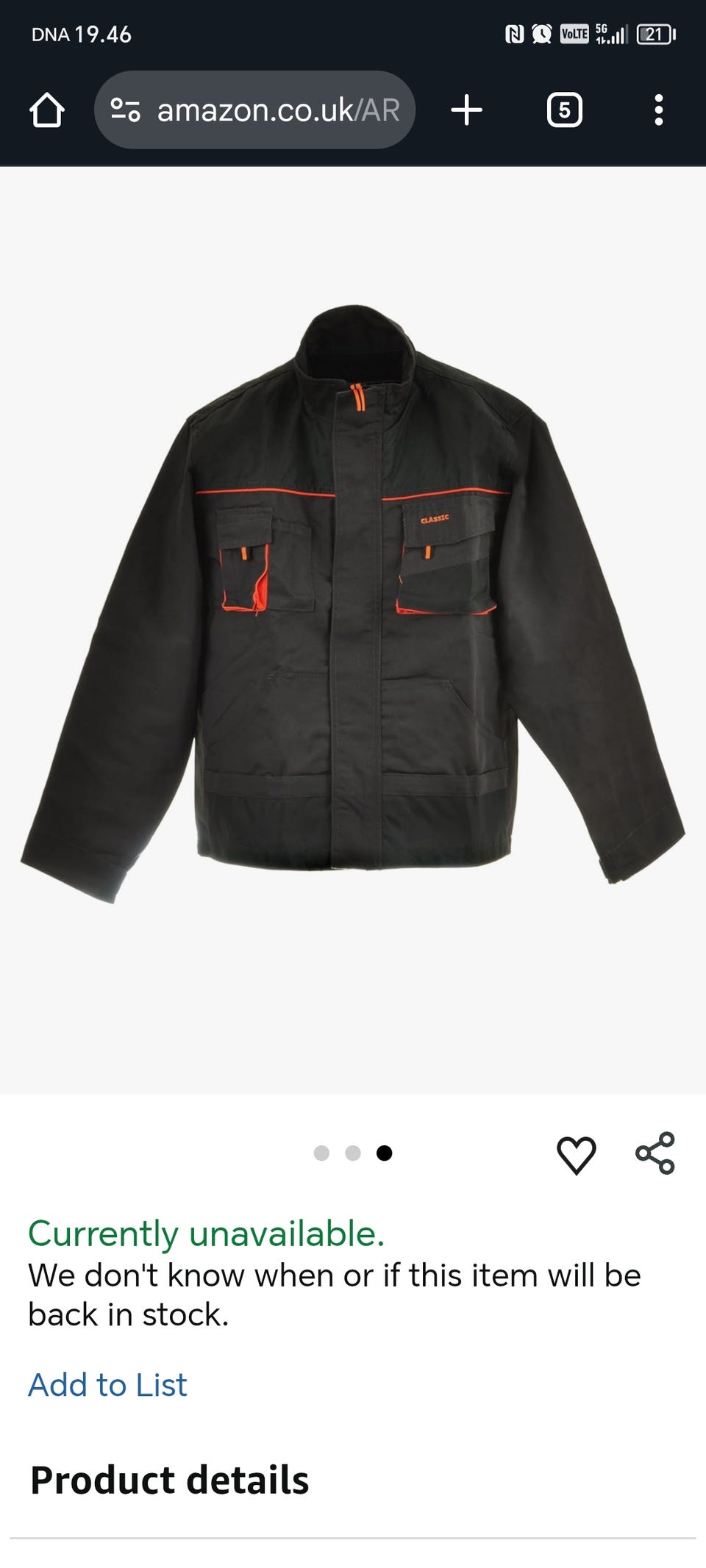This screenshot has height=1568, width=706.
Task: Go to the browser home page
Action: [47, 110]
